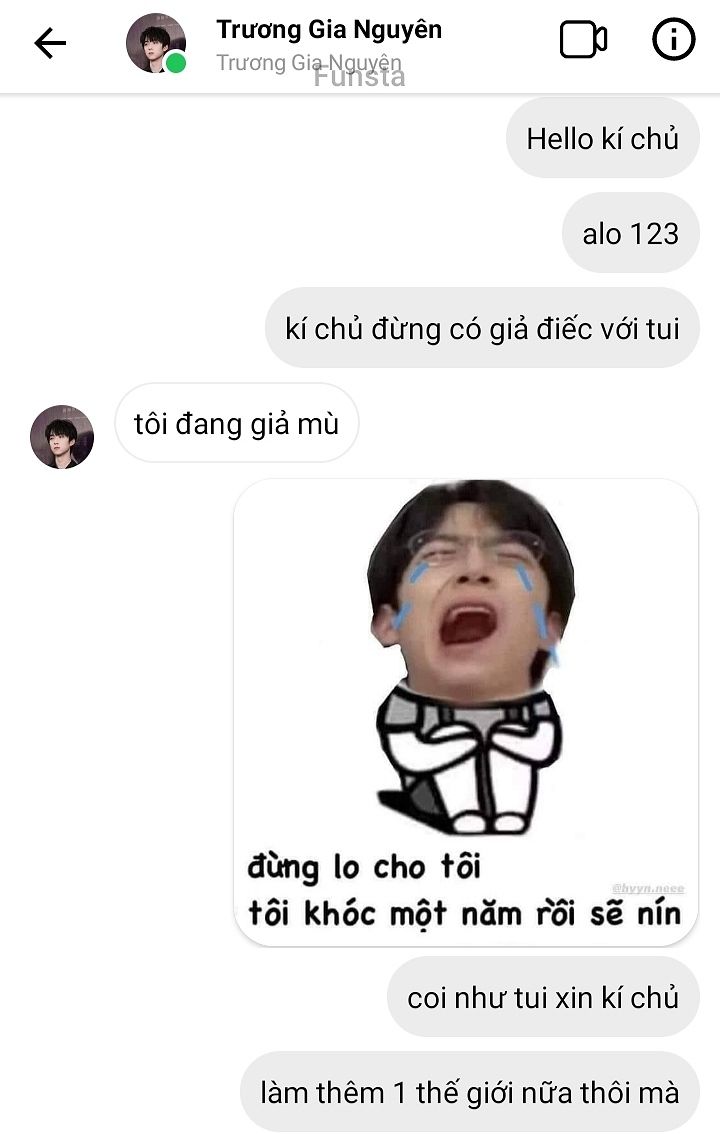The image size is (720, 1134).
Task: Go back to the message list
Action: 49,42
